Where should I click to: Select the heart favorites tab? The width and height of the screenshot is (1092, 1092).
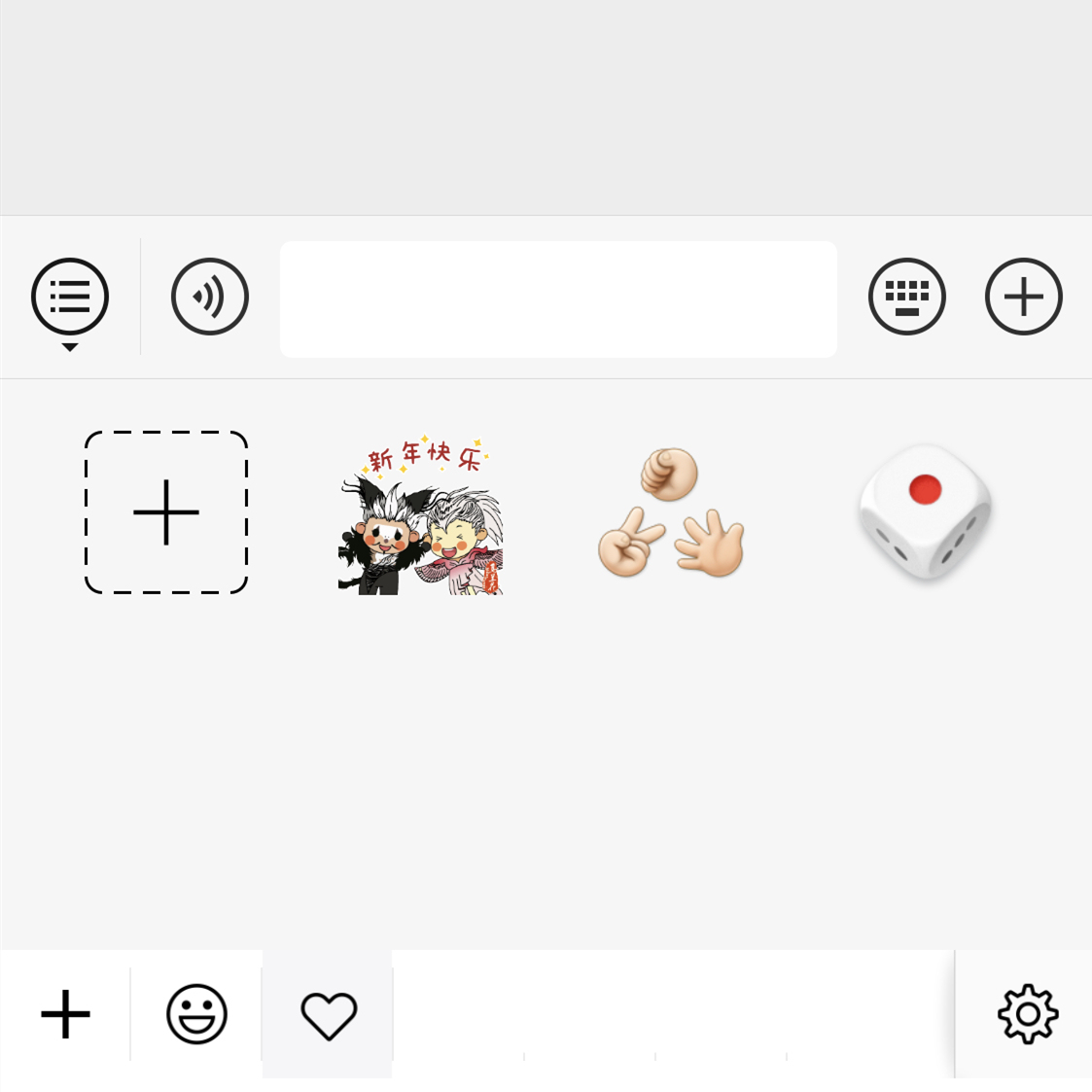click(329, 1015)
